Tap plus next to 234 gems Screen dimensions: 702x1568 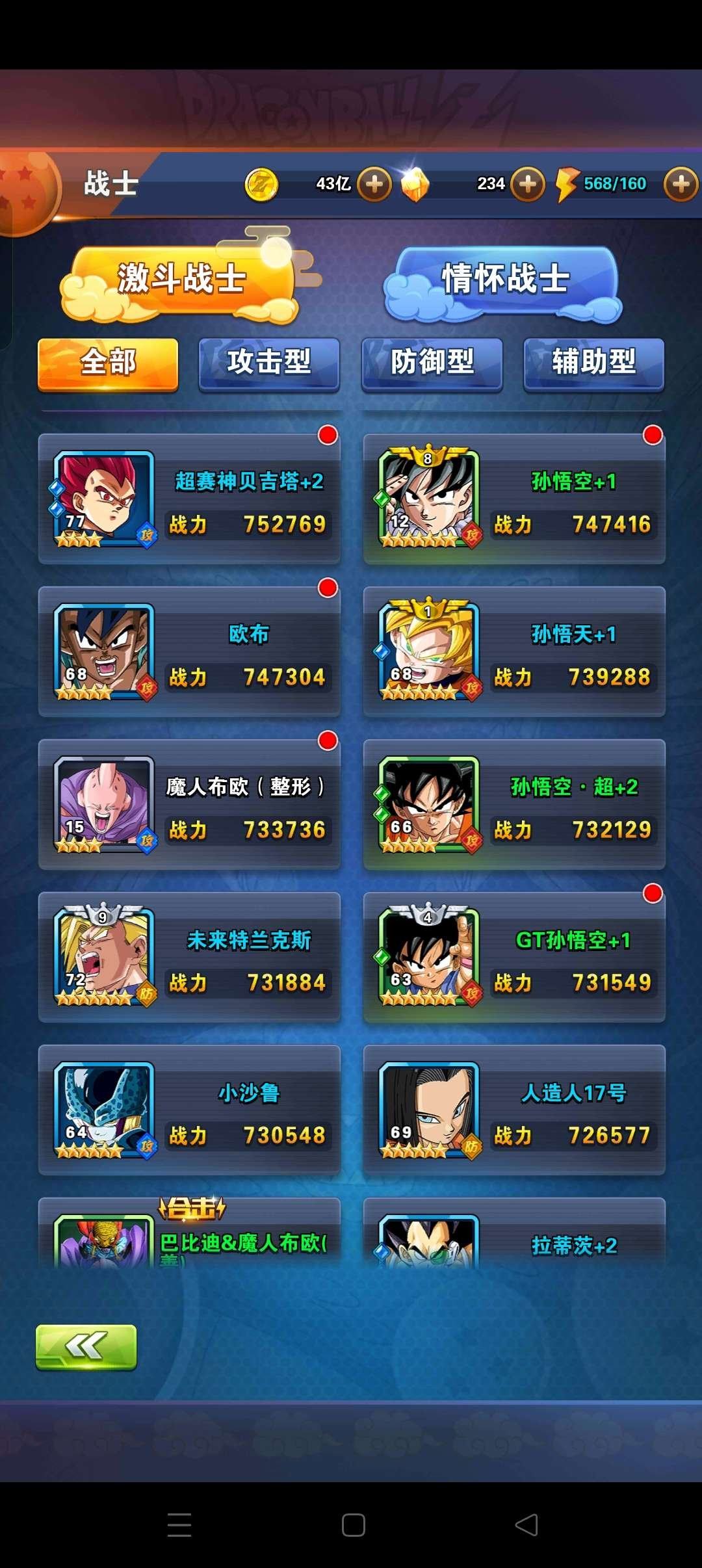pyautogui.click(x=527, y=184)
